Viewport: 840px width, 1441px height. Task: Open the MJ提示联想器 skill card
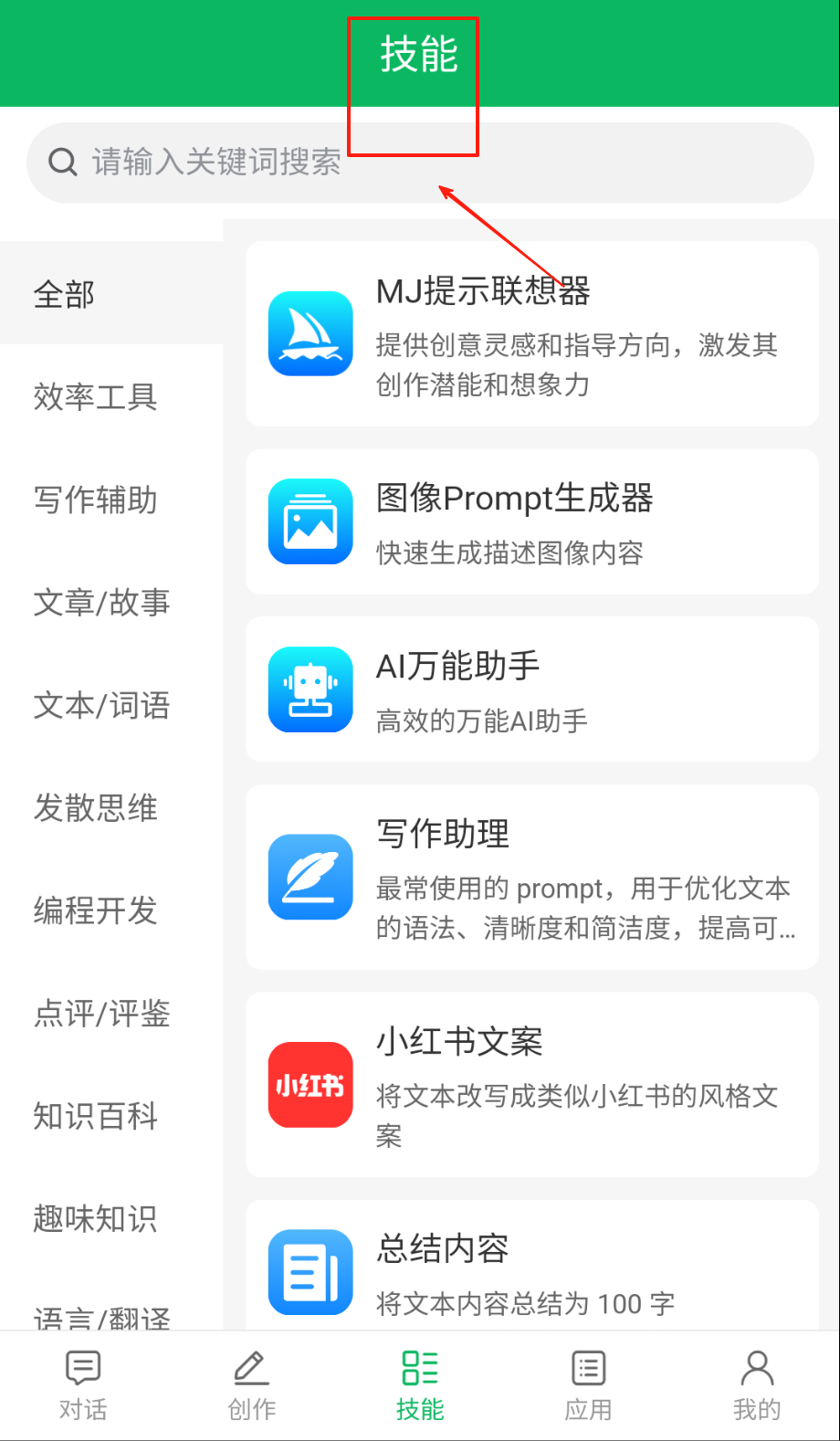point(531,333)
